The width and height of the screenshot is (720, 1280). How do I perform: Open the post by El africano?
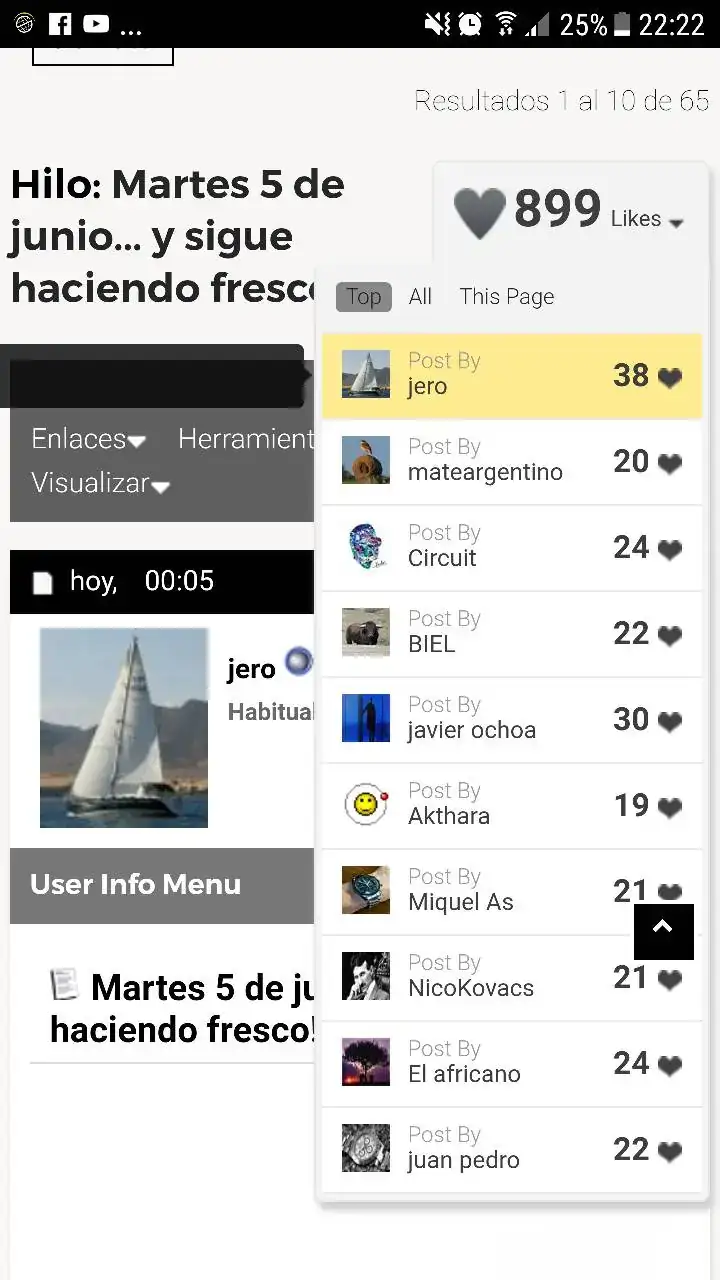511,1063
